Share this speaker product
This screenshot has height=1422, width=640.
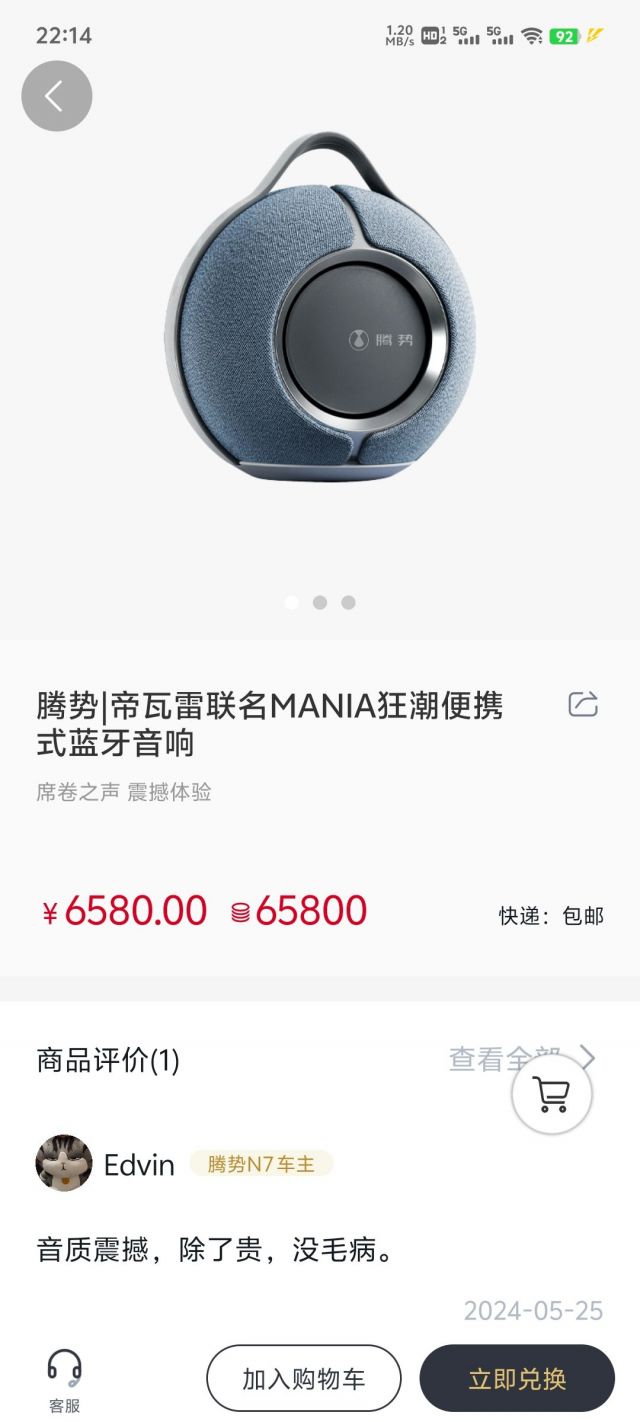pyautogui.click(x=583, y=704)
